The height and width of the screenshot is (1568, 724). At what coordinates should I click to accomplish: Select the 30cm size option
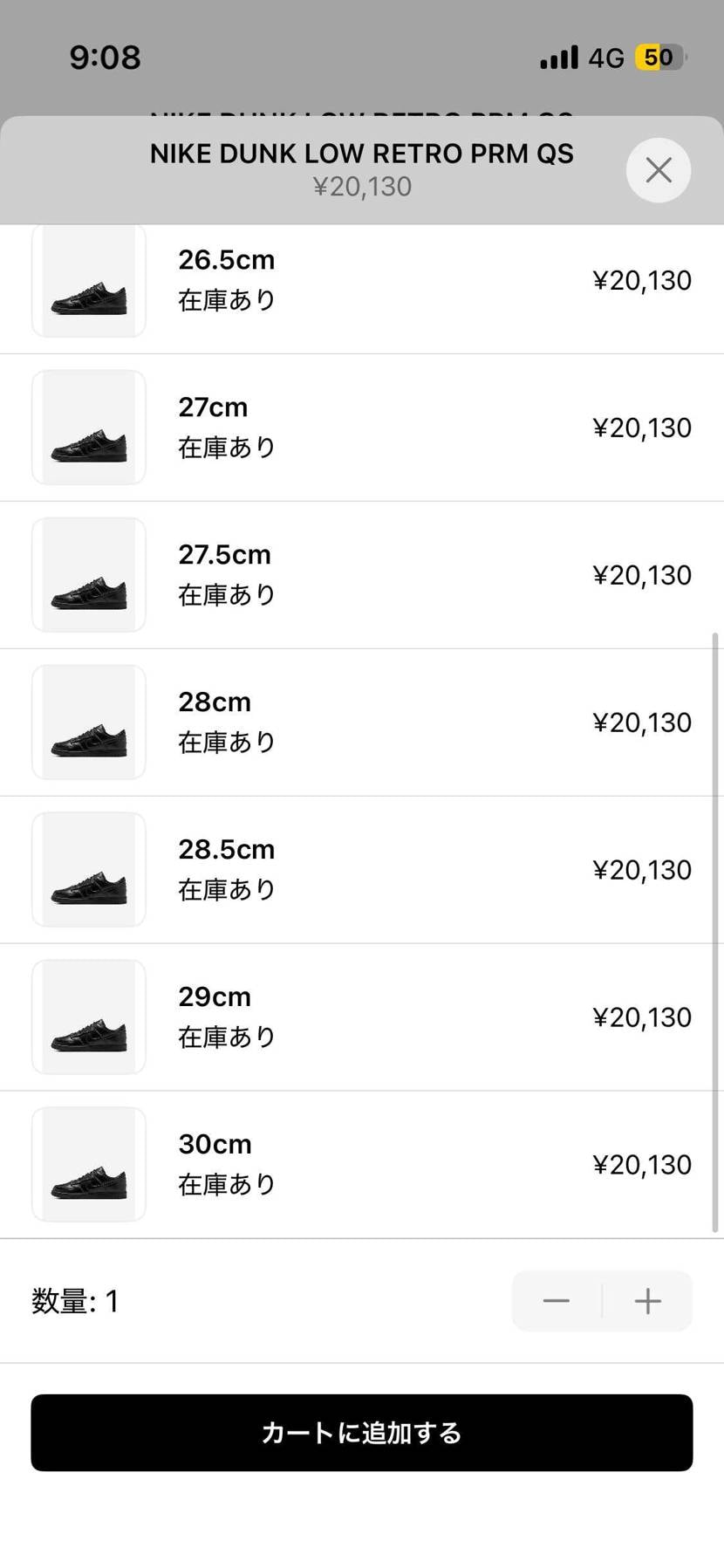pos(362,1164)
